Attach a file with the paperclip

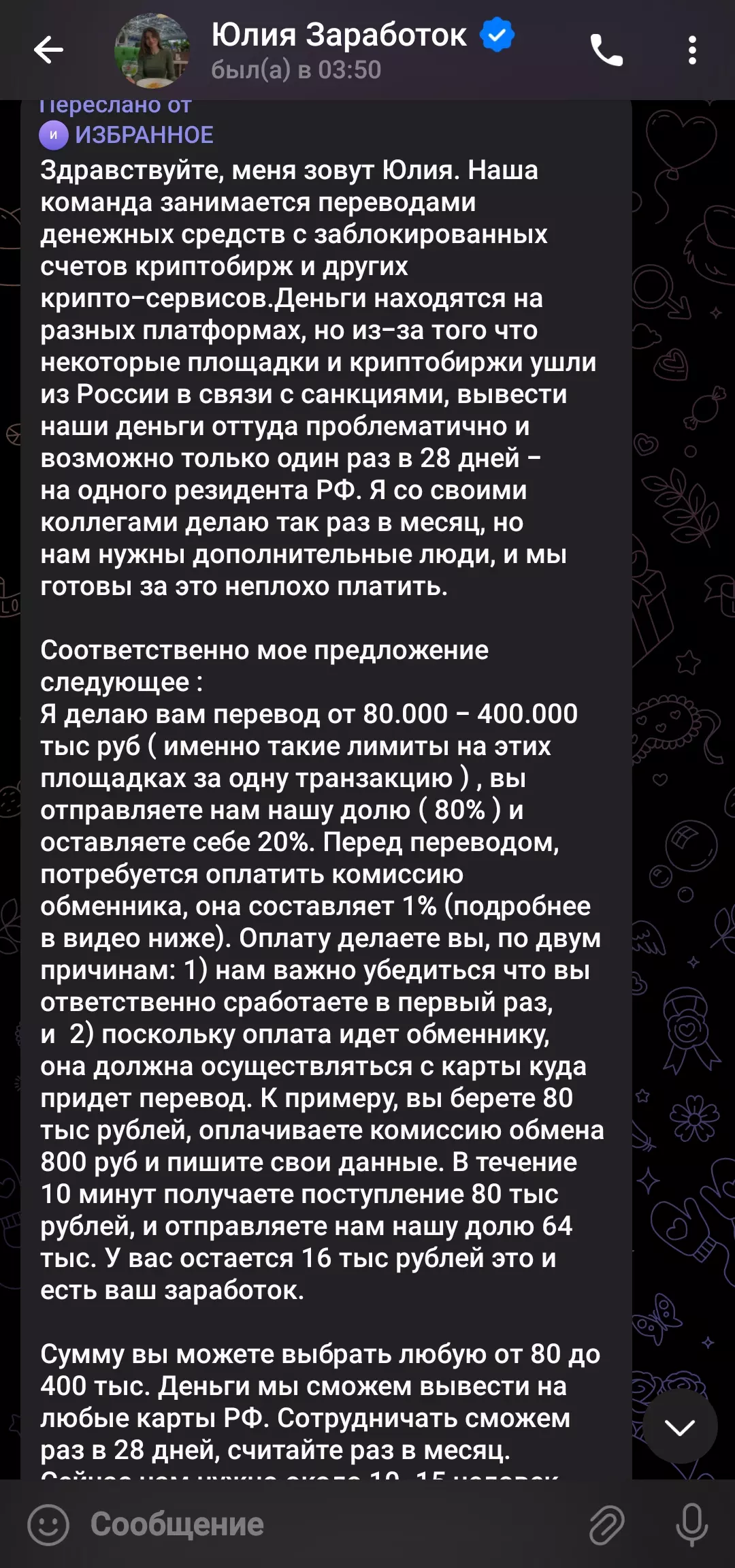pos(606,1524)
